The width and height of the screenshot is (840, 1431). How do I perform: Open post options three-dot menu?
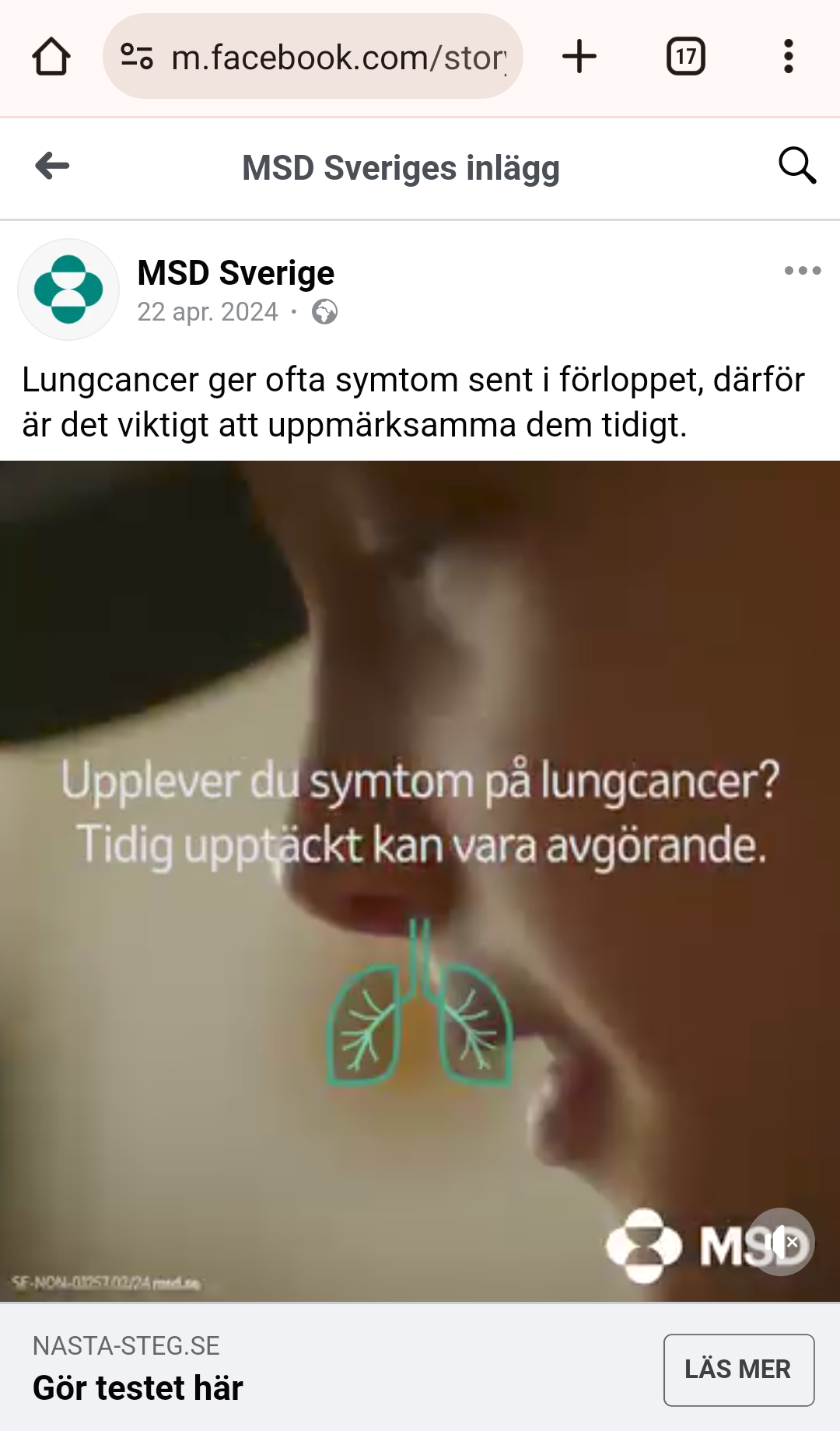coord(803,271)
